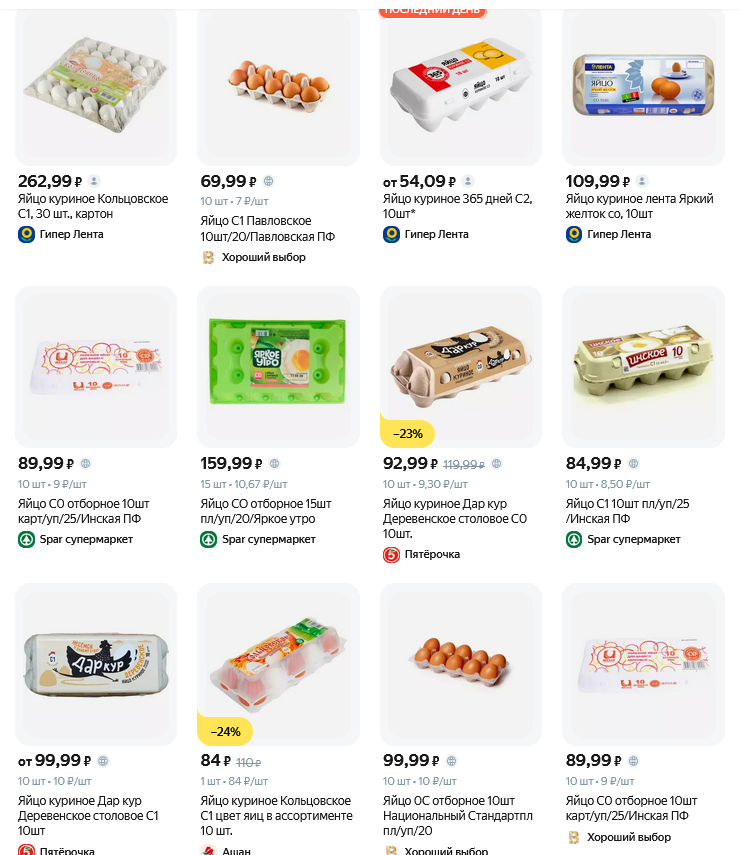
Task: Select Дар кур Деревенское столовое С0 card
Action: (x=461, y=366)
